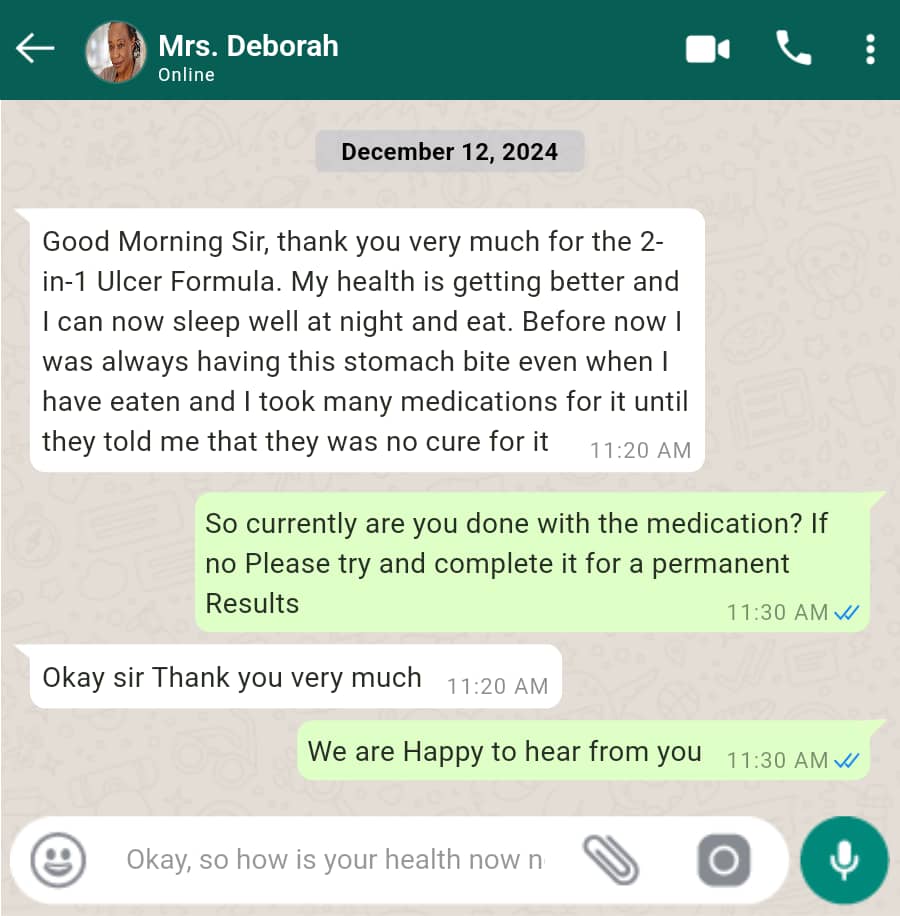The height and width of the screenshot is (916, 900).
Task: Open the camera from the message bar
Action: pos(723,859)
